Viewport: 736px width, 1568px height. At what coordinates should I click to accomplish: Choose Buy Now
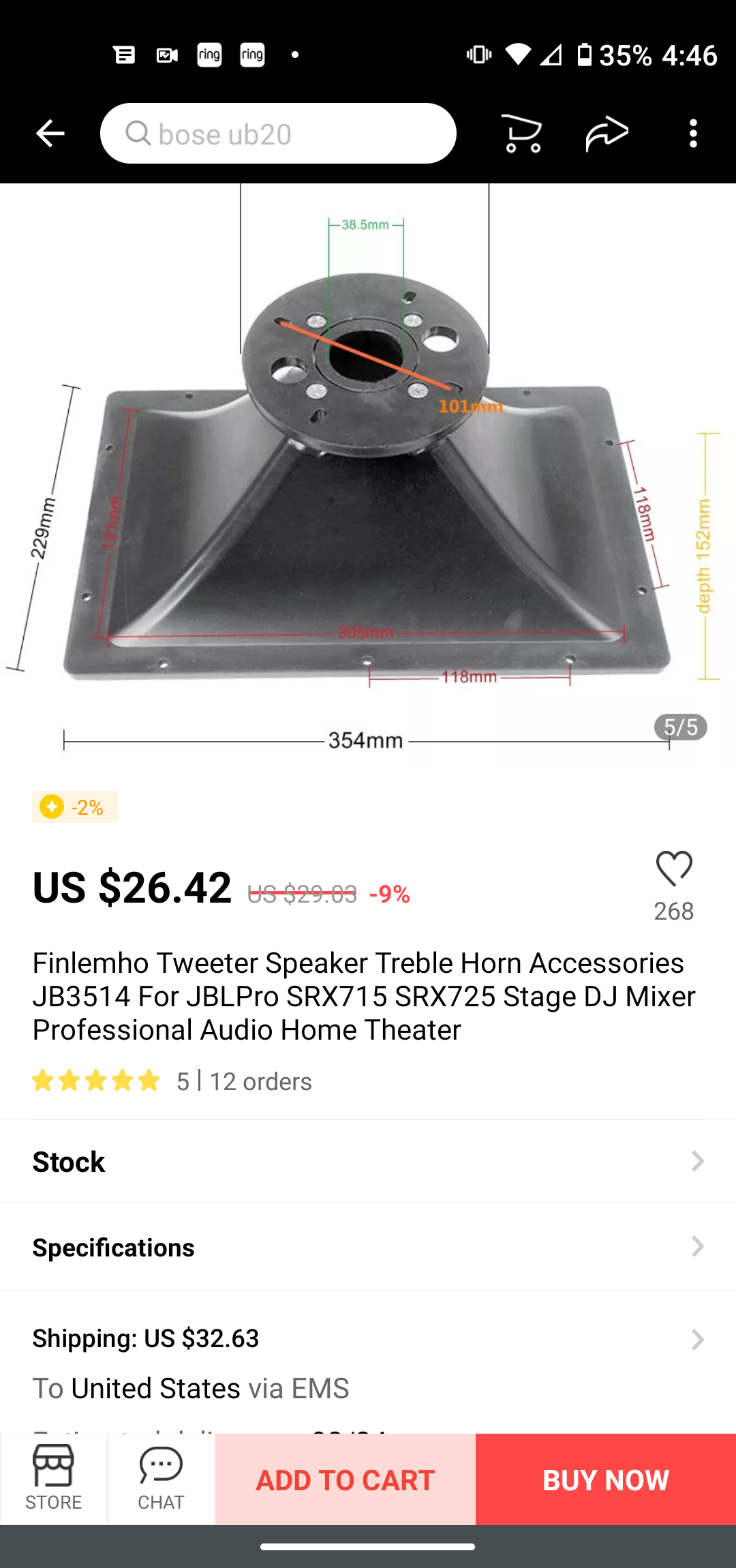click(606, 1479)
